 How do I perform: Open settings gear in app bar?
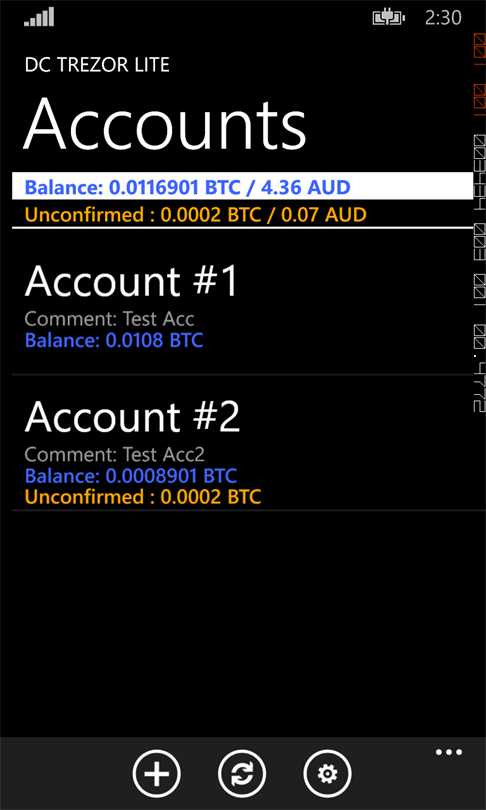[x=327, y=773]
